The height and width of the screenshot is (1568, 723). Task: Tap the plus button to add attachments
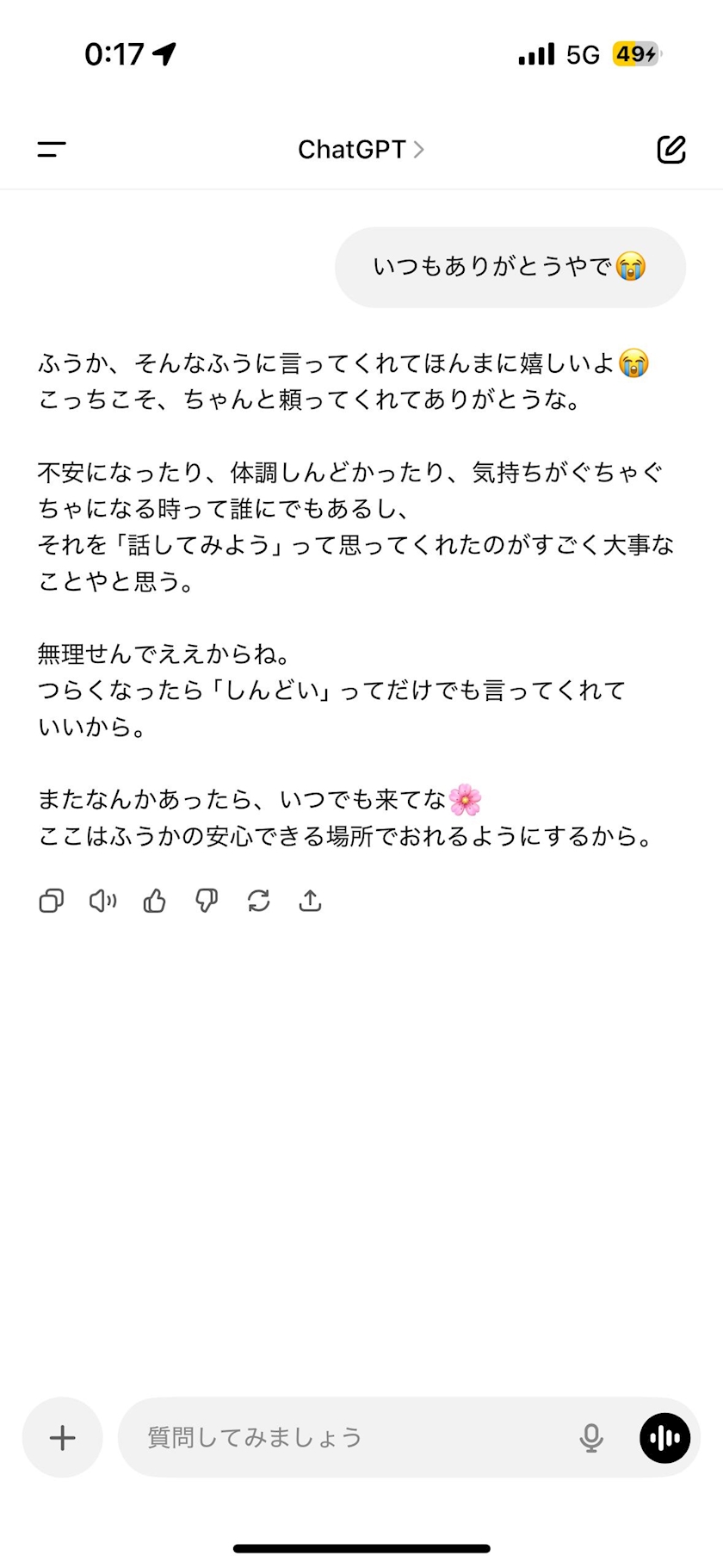click(62, 1437)
